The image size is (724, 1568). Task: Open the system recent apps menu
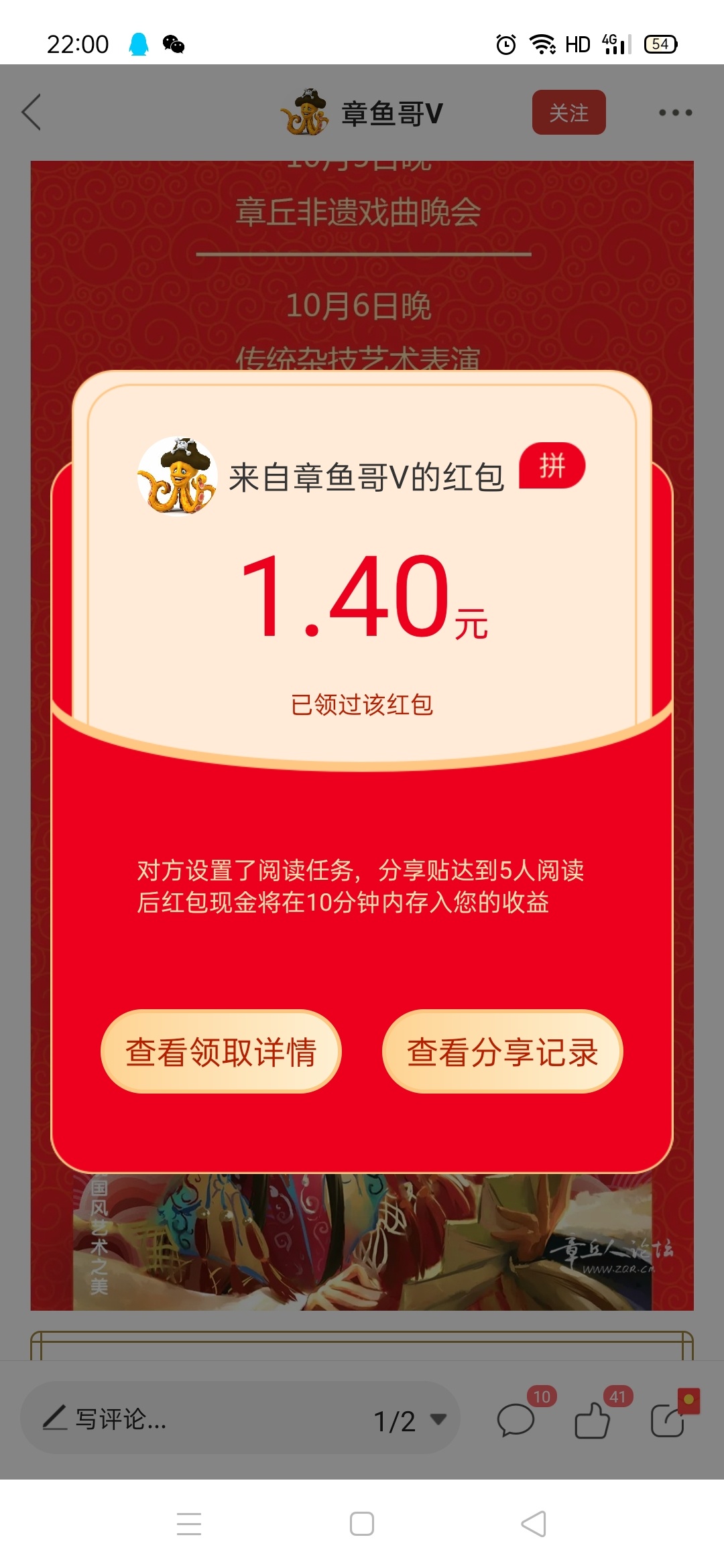click(189, 1524)
